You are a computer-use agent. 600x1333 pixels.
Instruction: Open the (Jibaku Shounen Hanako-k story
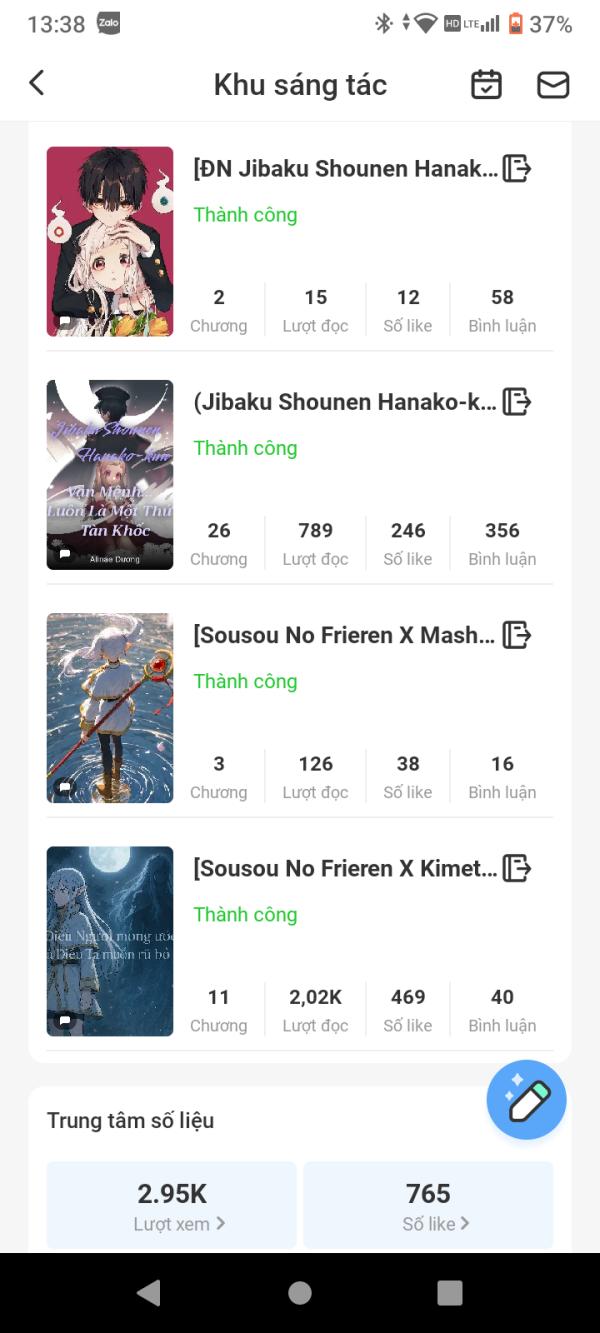pos(345,402)
